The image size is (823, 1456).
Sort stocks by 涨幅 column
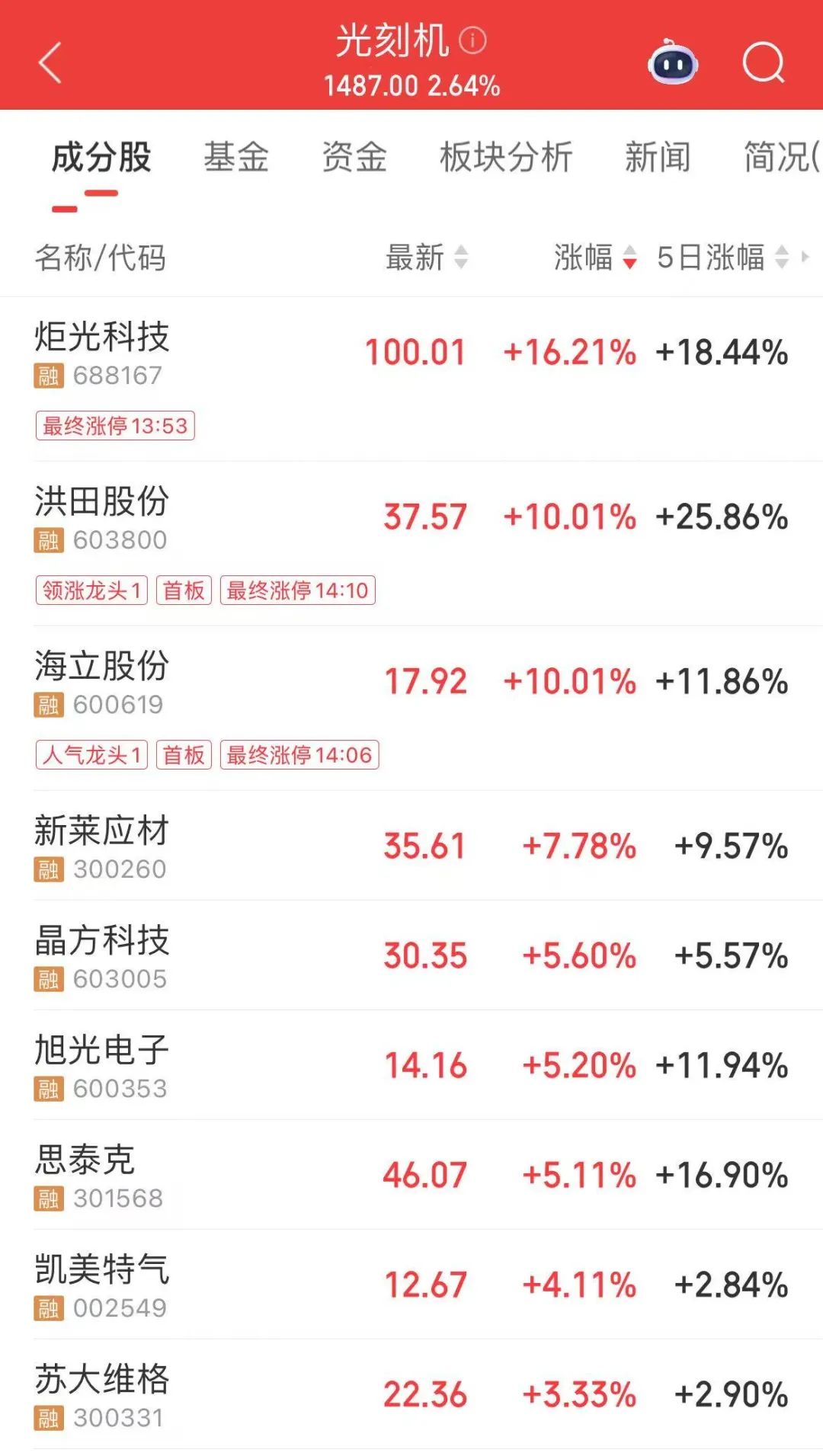(x=594, y=258)
